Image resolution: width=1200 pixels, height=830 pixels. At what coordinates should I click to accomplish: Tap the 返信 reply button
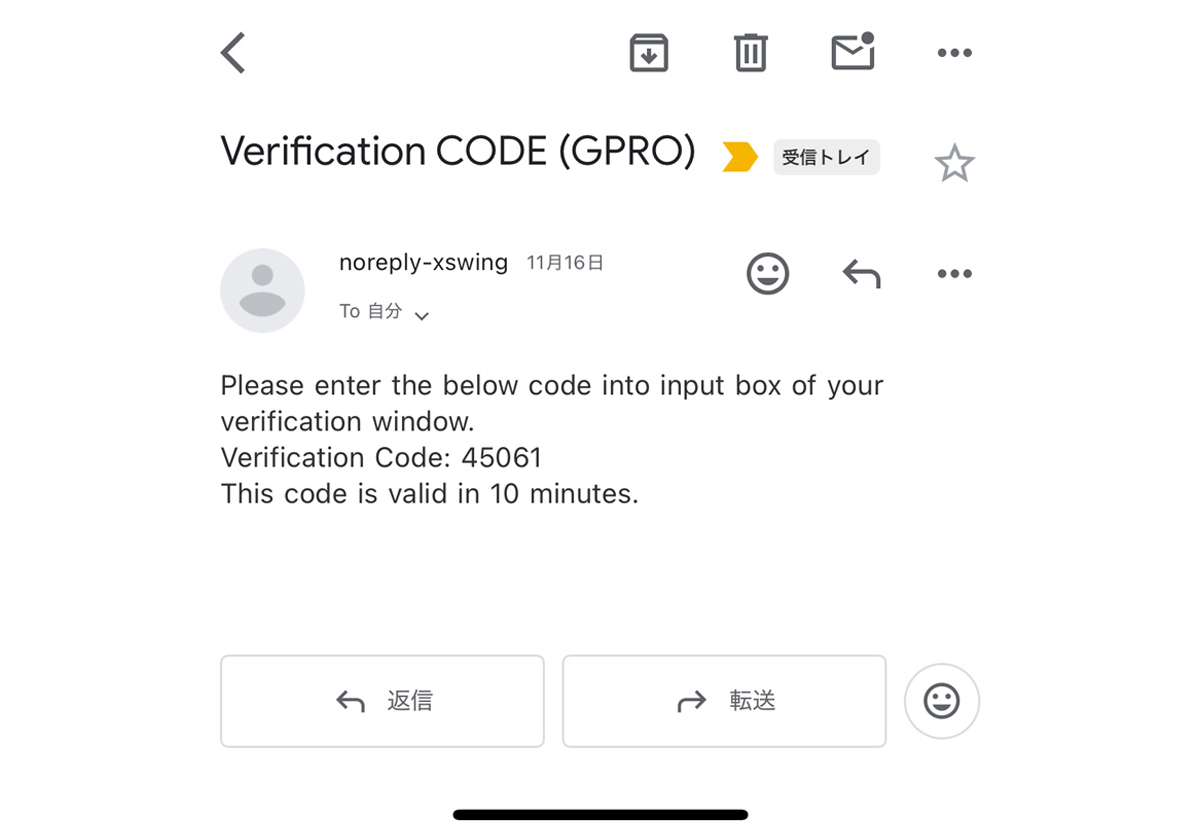click(382, 701)
